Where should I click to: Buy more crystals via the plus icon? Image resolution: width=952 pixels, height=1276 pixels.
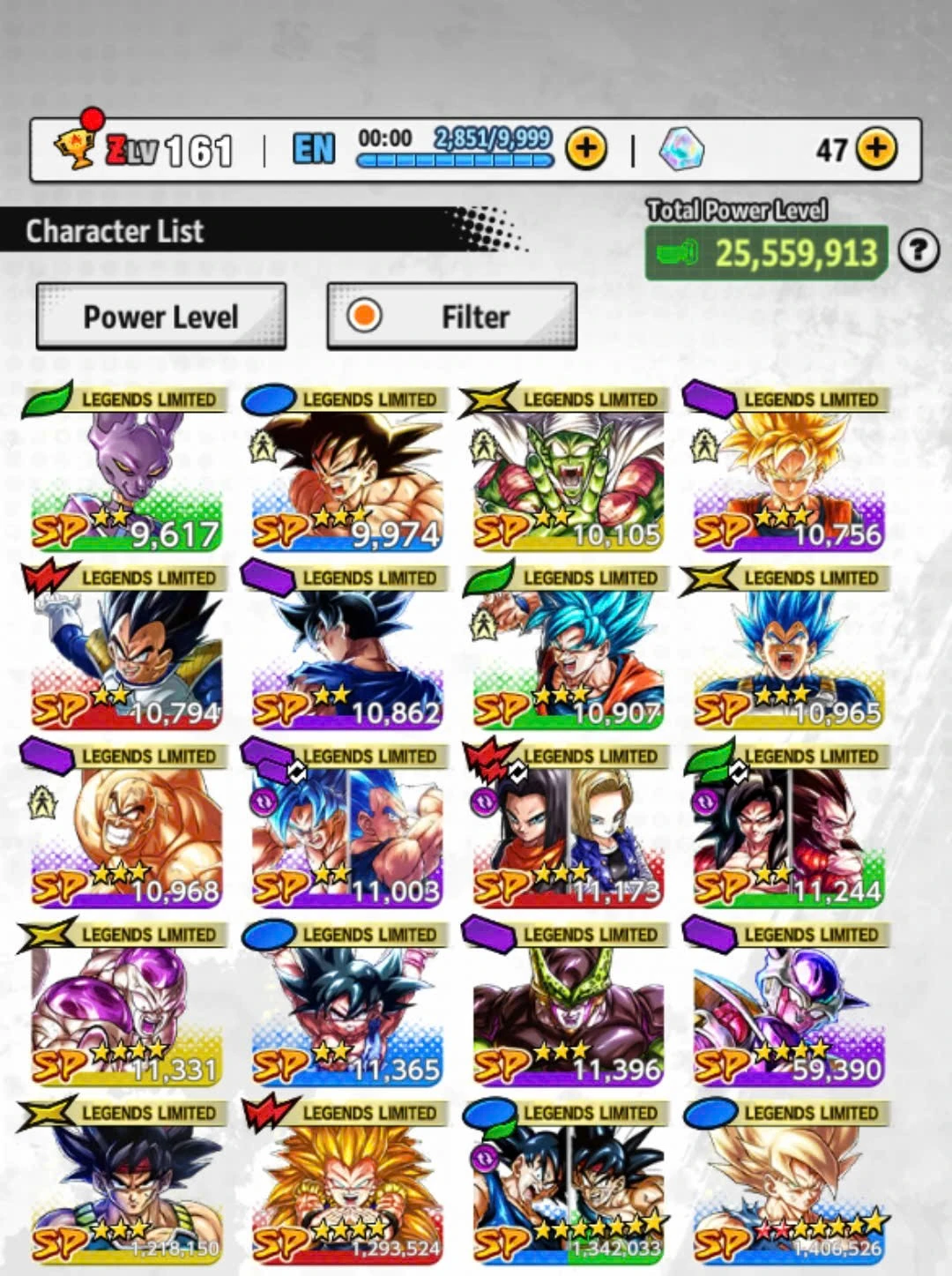point(876,149)
